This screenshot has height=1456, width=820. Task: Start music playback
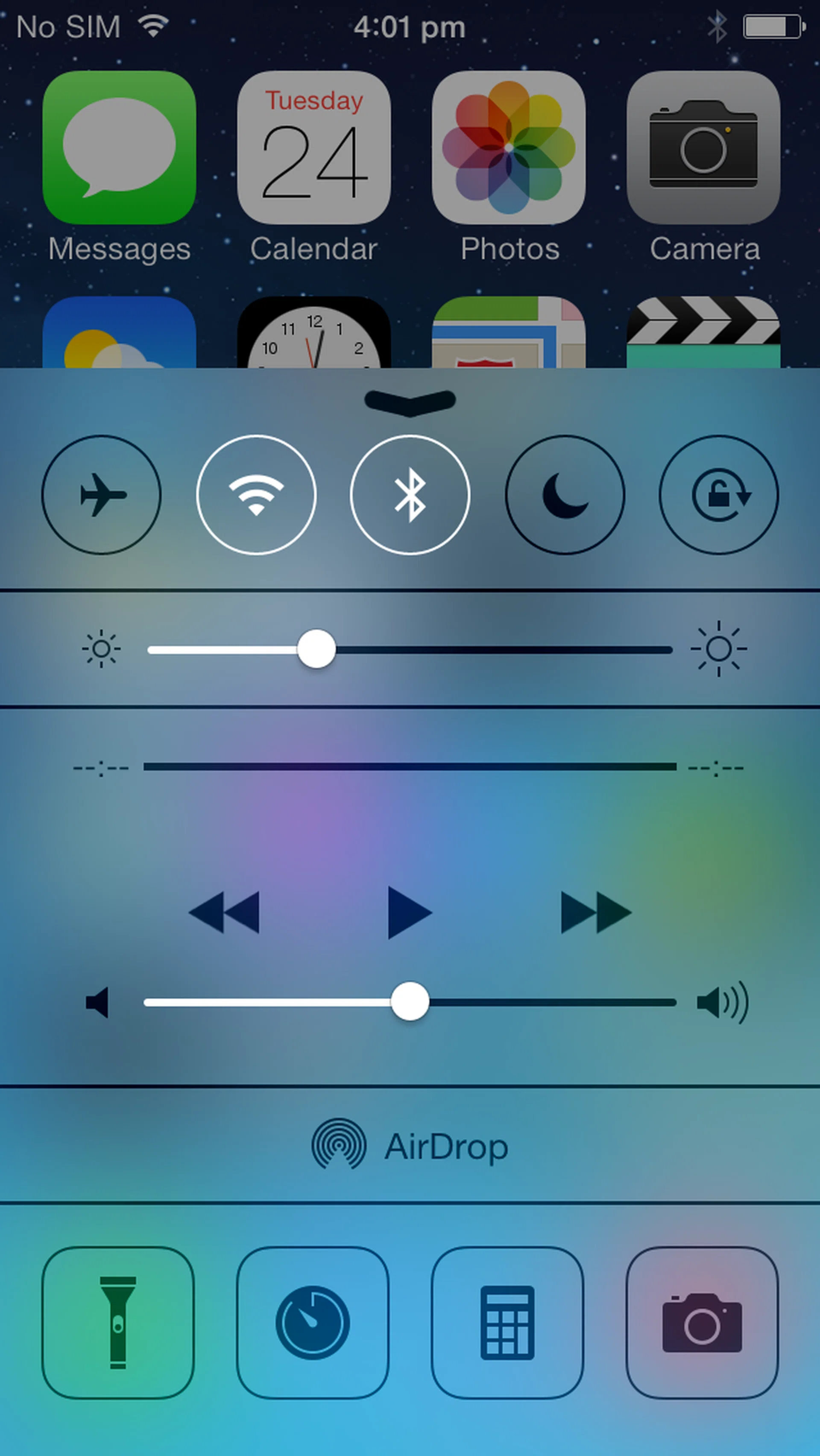click(409, 912)
